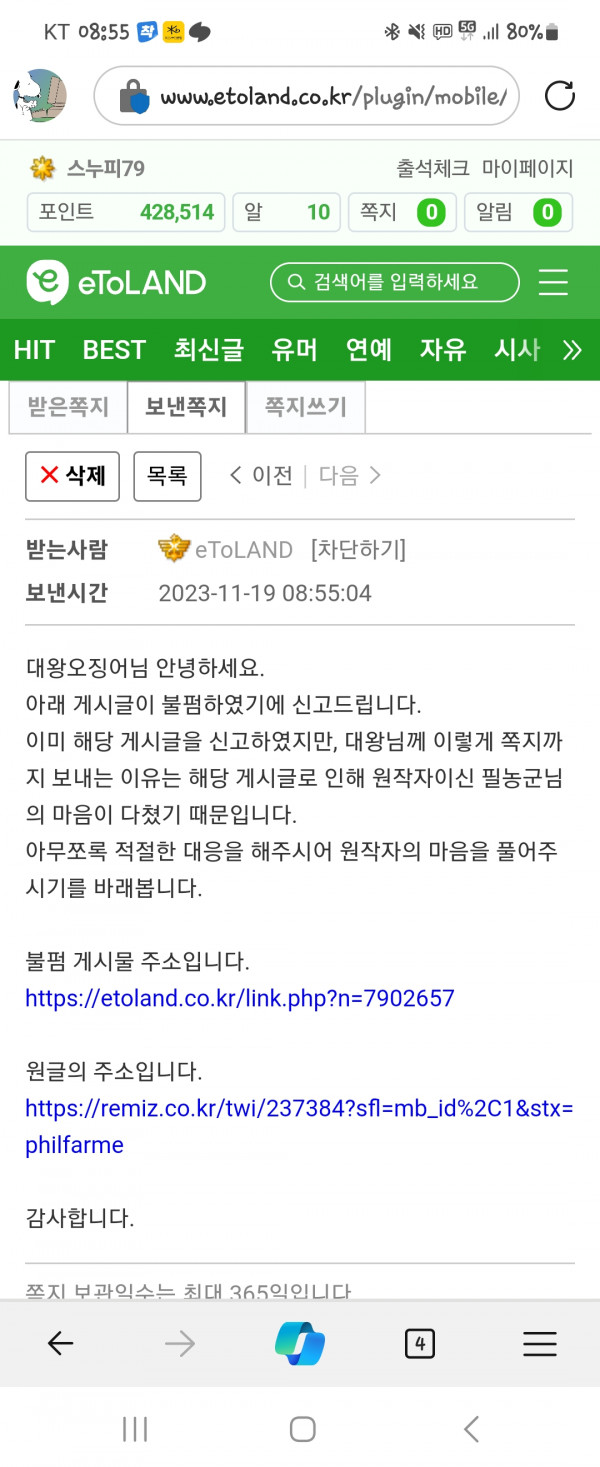Open the hamburger menu beside search
The width and height of the screenshot is (600, 1467).
pos(553,282)
